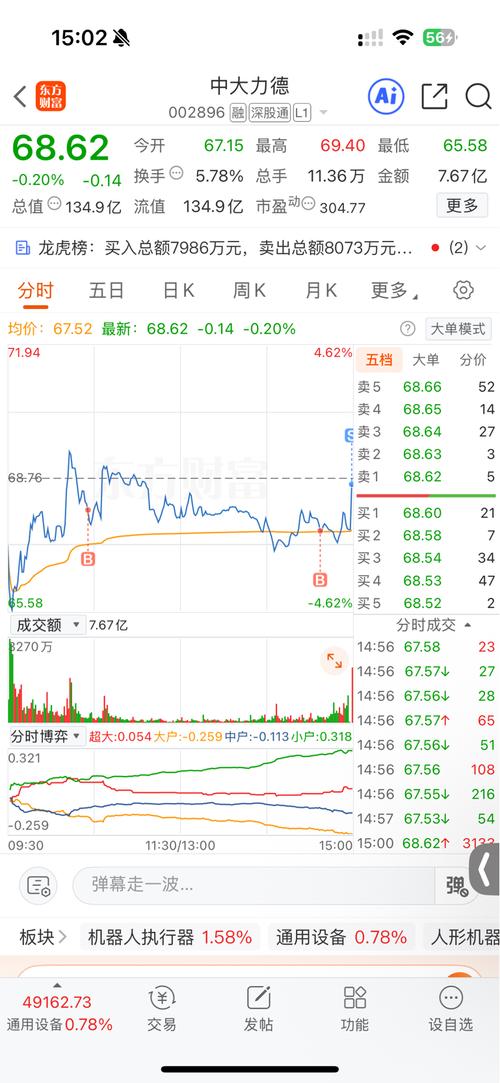Screen dimensions: 500x1083
Task: Tap 更多 button for more quote data
Action: (x=462, y=205)
